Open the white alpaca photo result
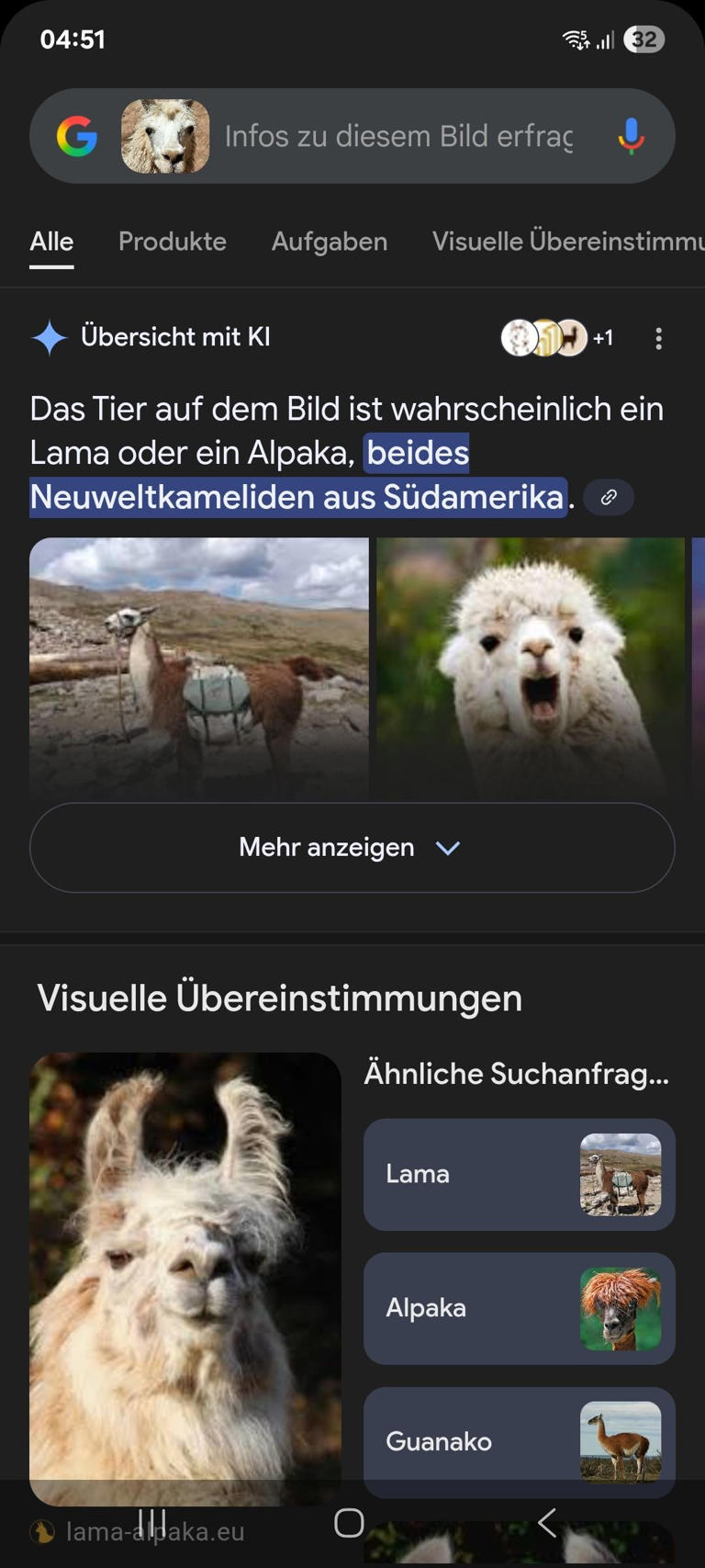705x1568 pixels. [531, 668]
